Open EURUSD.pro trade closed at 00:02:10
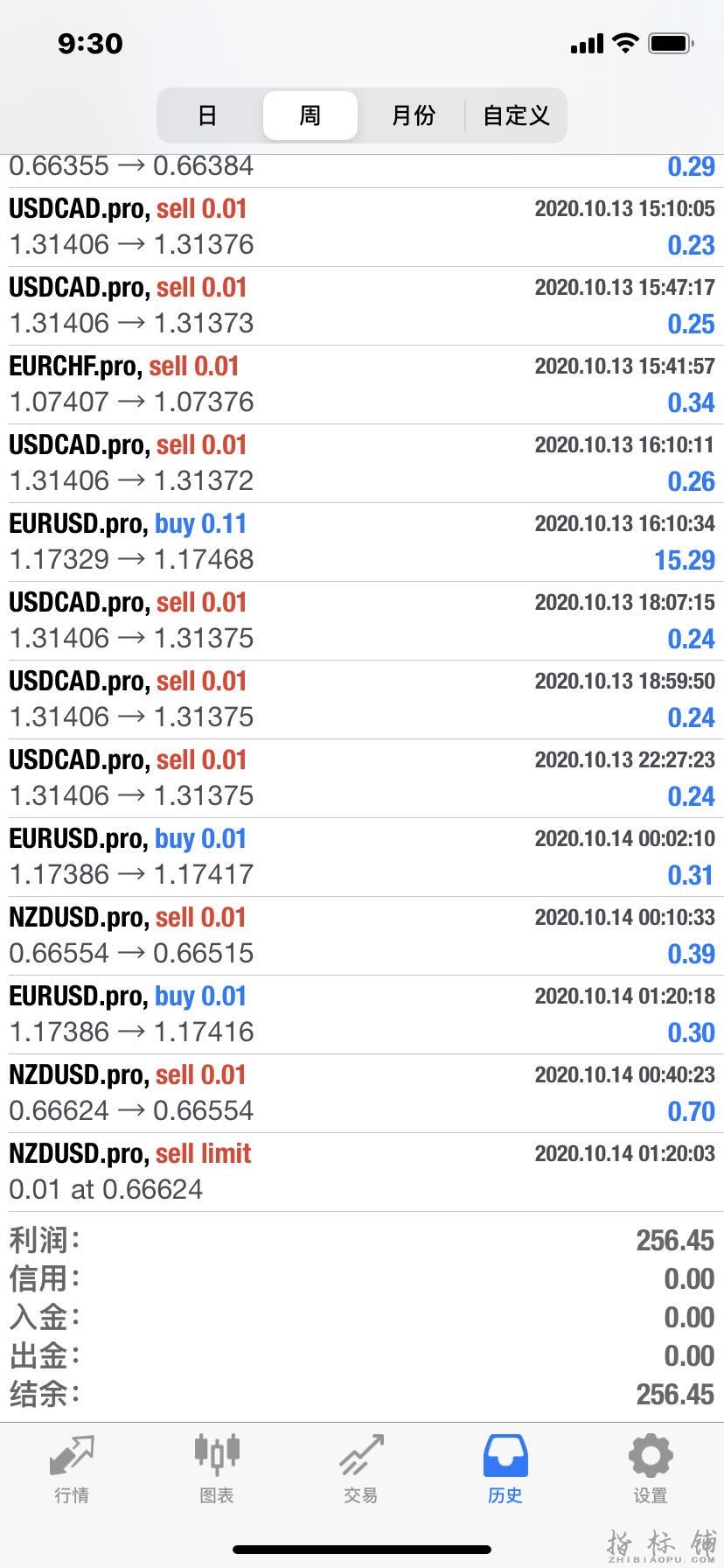 pos(362,857)
